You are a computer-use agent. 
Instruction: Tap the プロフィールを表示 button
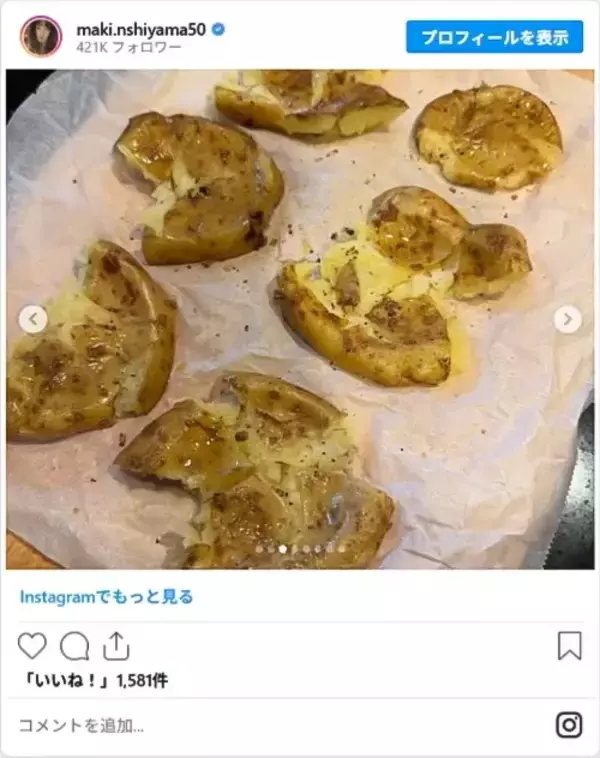[495, 37]
